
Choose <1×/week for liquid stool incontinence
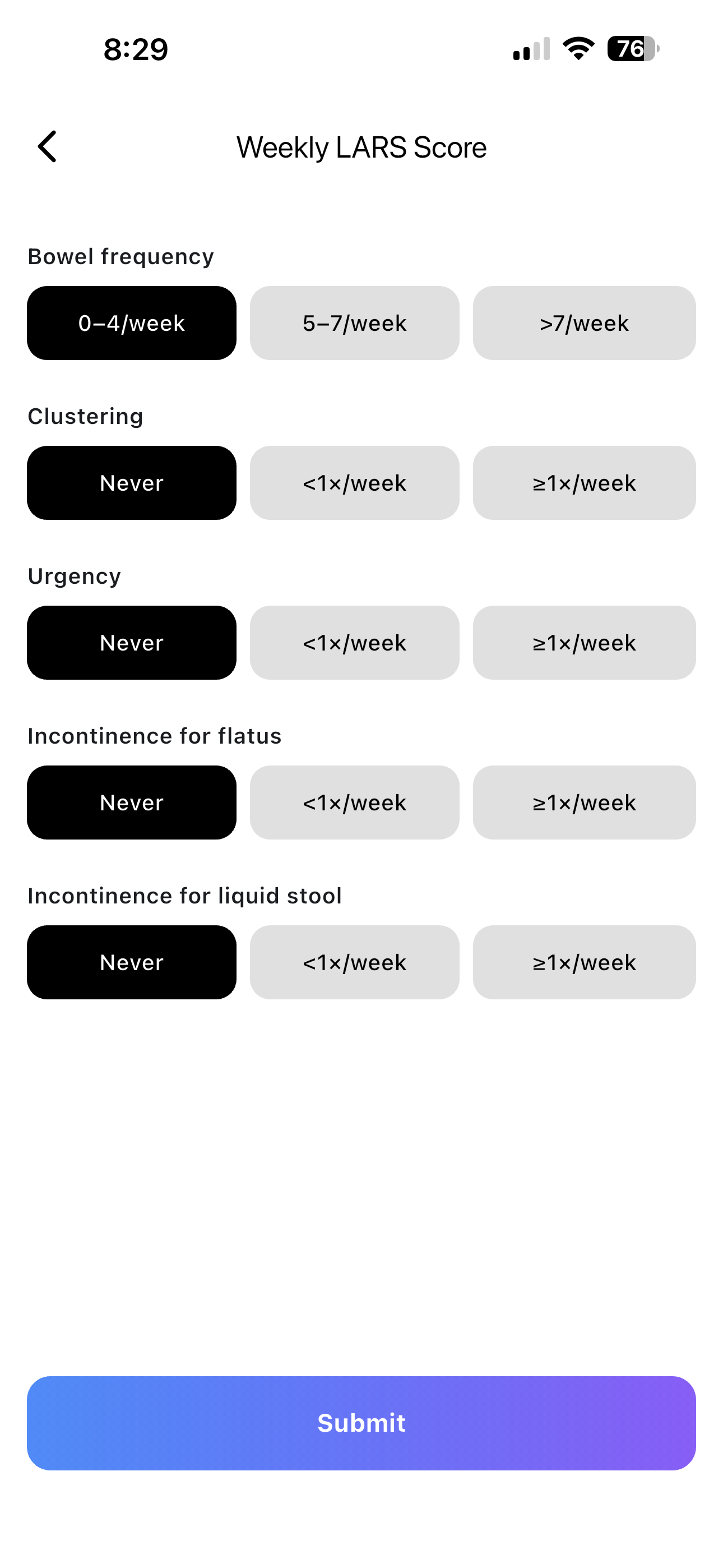pos(355,962)
